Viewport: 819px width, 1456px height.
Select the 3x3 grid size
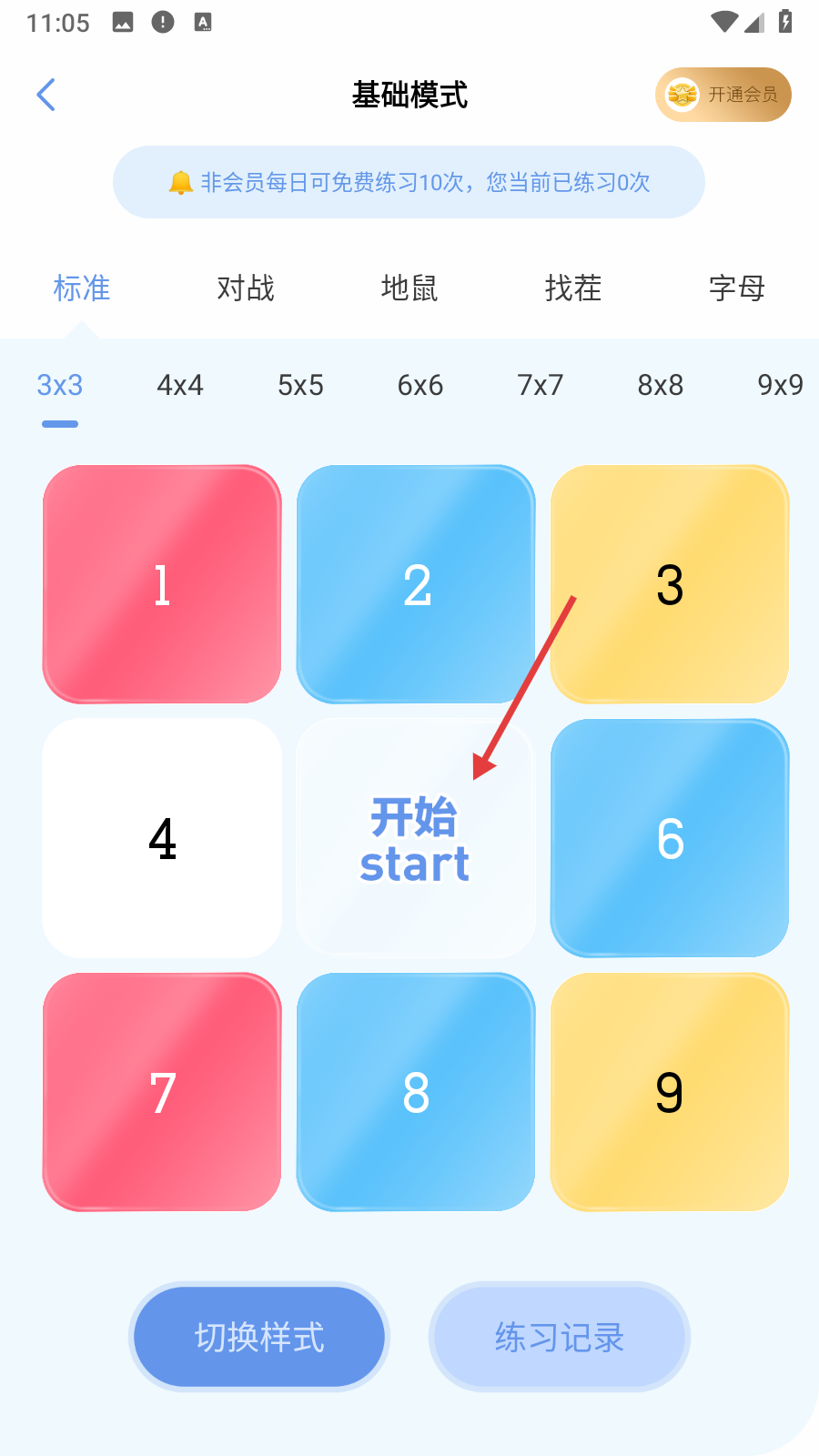[60, 385]
